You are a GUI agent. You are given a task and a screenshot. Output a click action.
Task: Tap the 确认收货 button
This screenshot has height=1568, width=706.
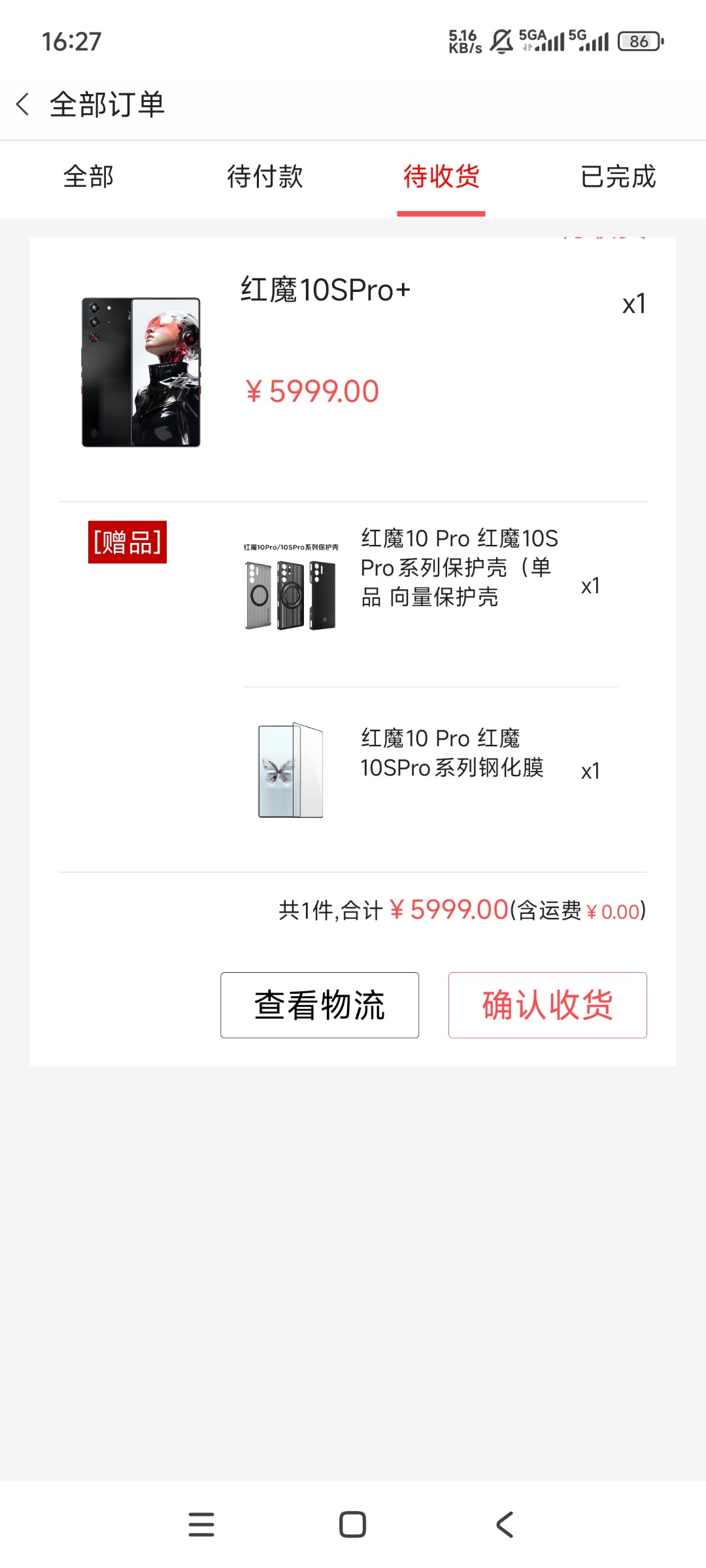547,1006
